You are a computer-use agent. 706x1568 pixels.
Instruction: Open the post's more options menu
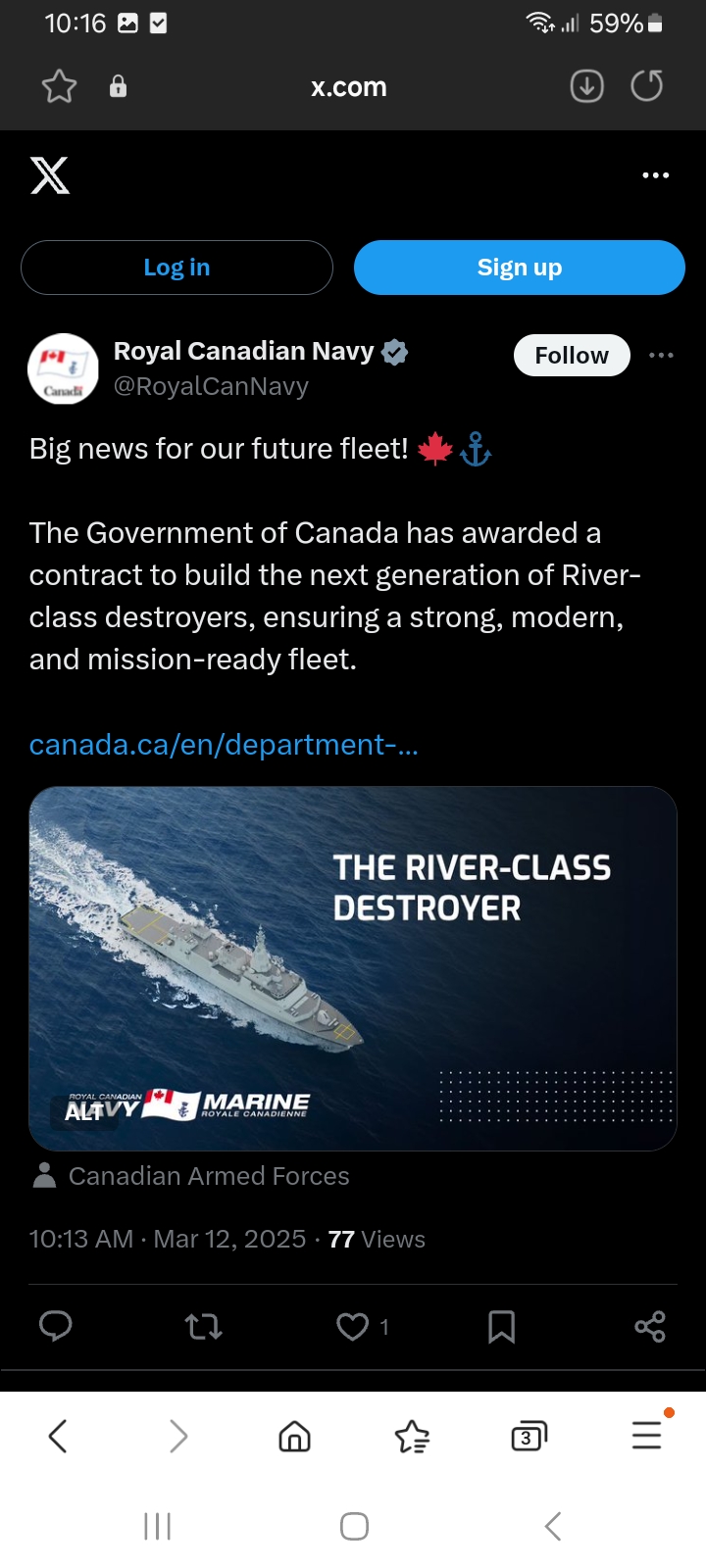point(661,355)
